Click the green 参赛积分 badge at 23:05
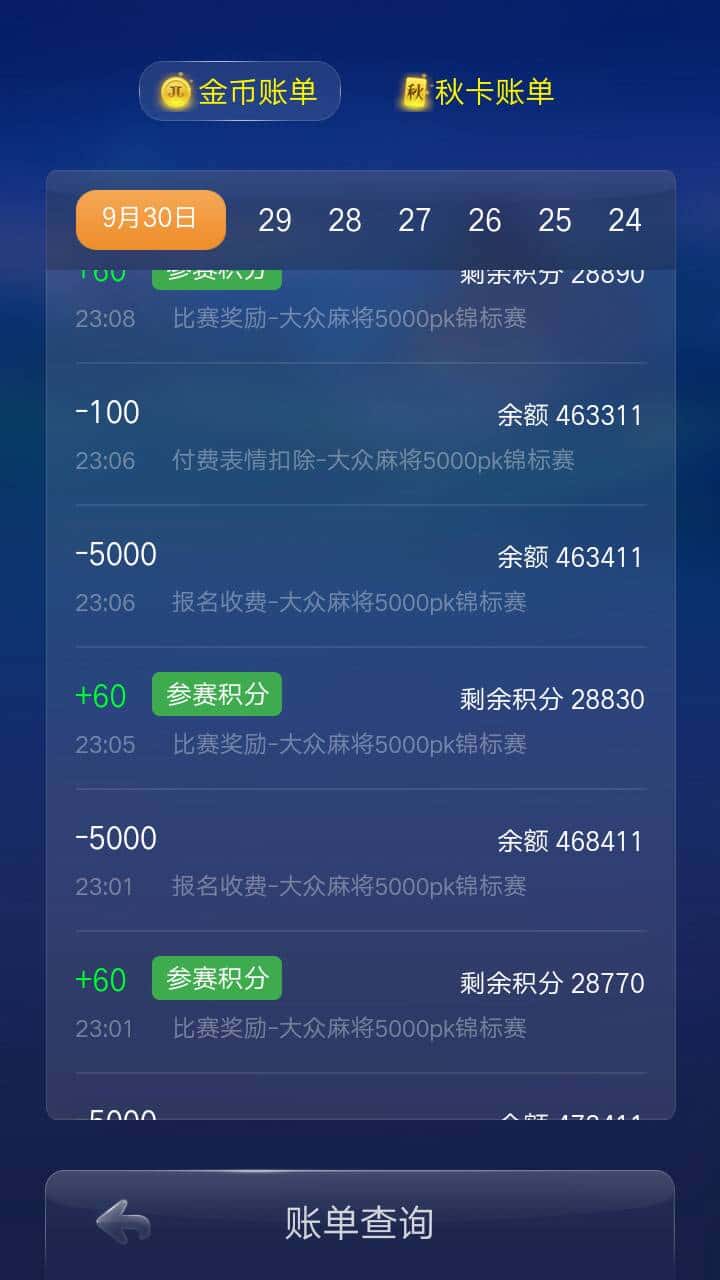Image resolution: width=720 pixels, height=1280 pixels. [217, 693]
